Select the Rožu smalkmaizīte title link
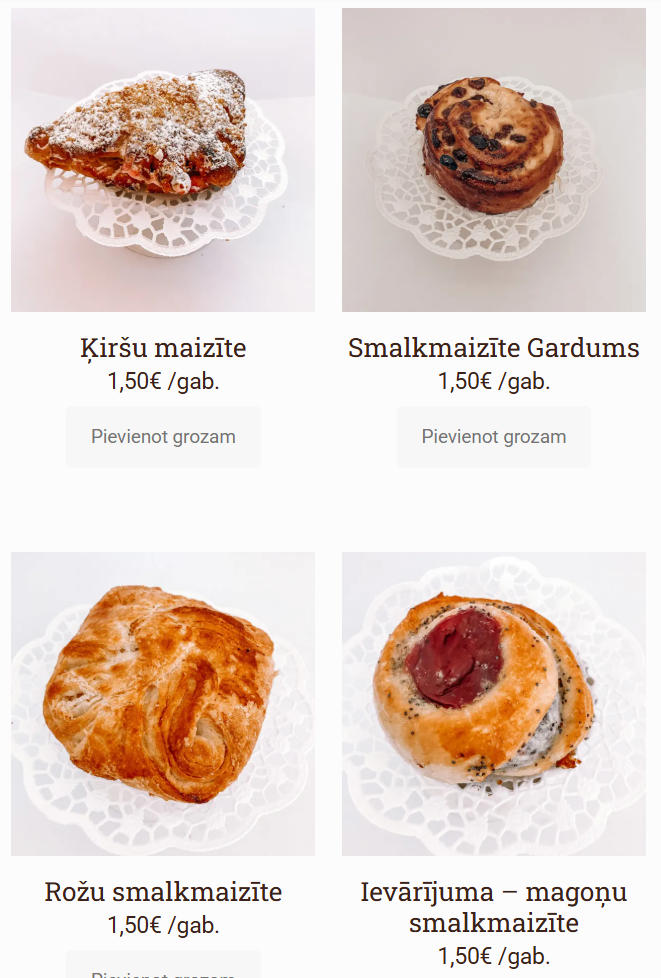The image size is (661, 978). pyautogui.click(x=163, y=892)
